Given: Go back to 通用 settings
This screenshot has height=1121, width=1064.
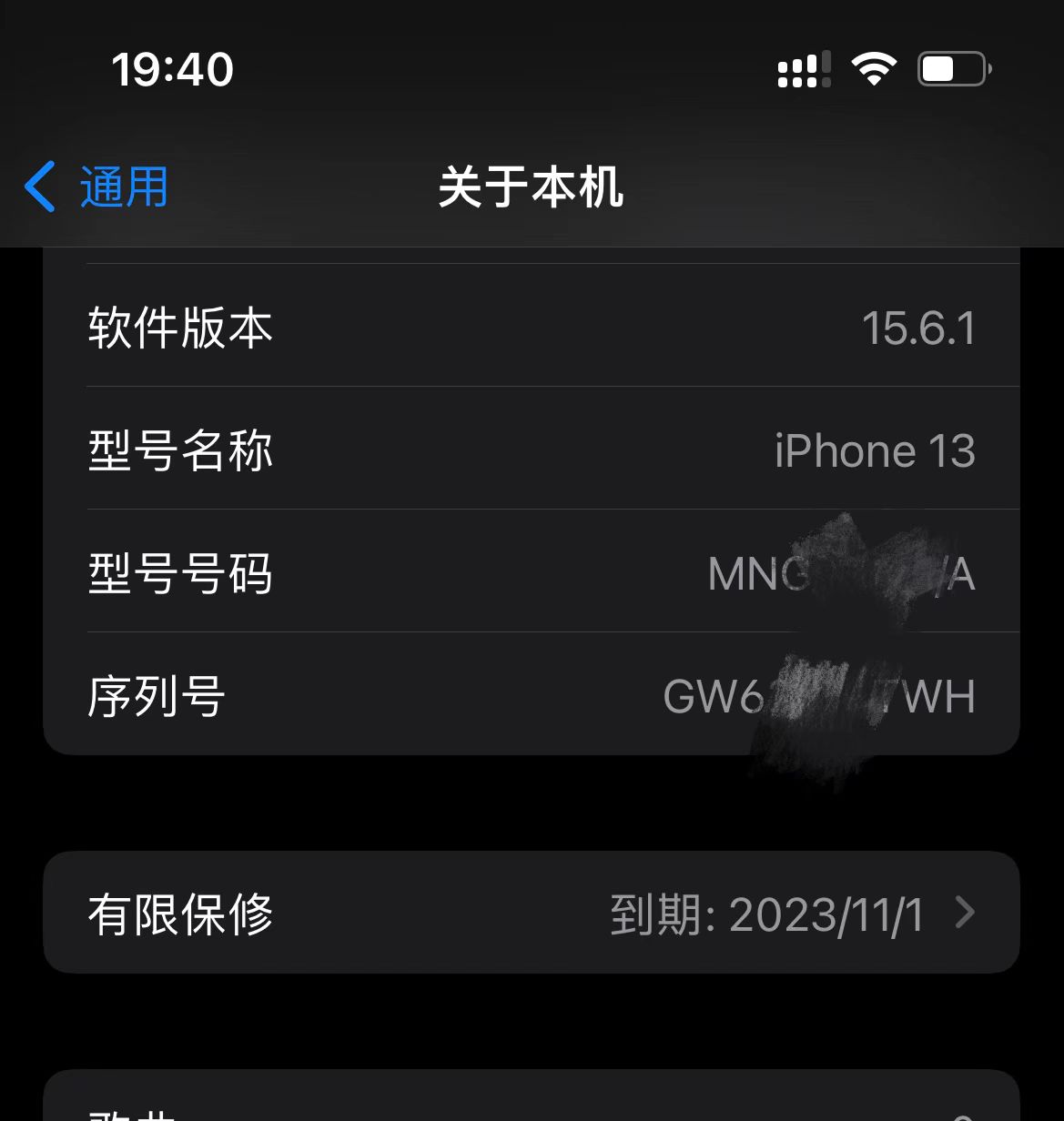Looking at the screenshot, I should [97, 187].
